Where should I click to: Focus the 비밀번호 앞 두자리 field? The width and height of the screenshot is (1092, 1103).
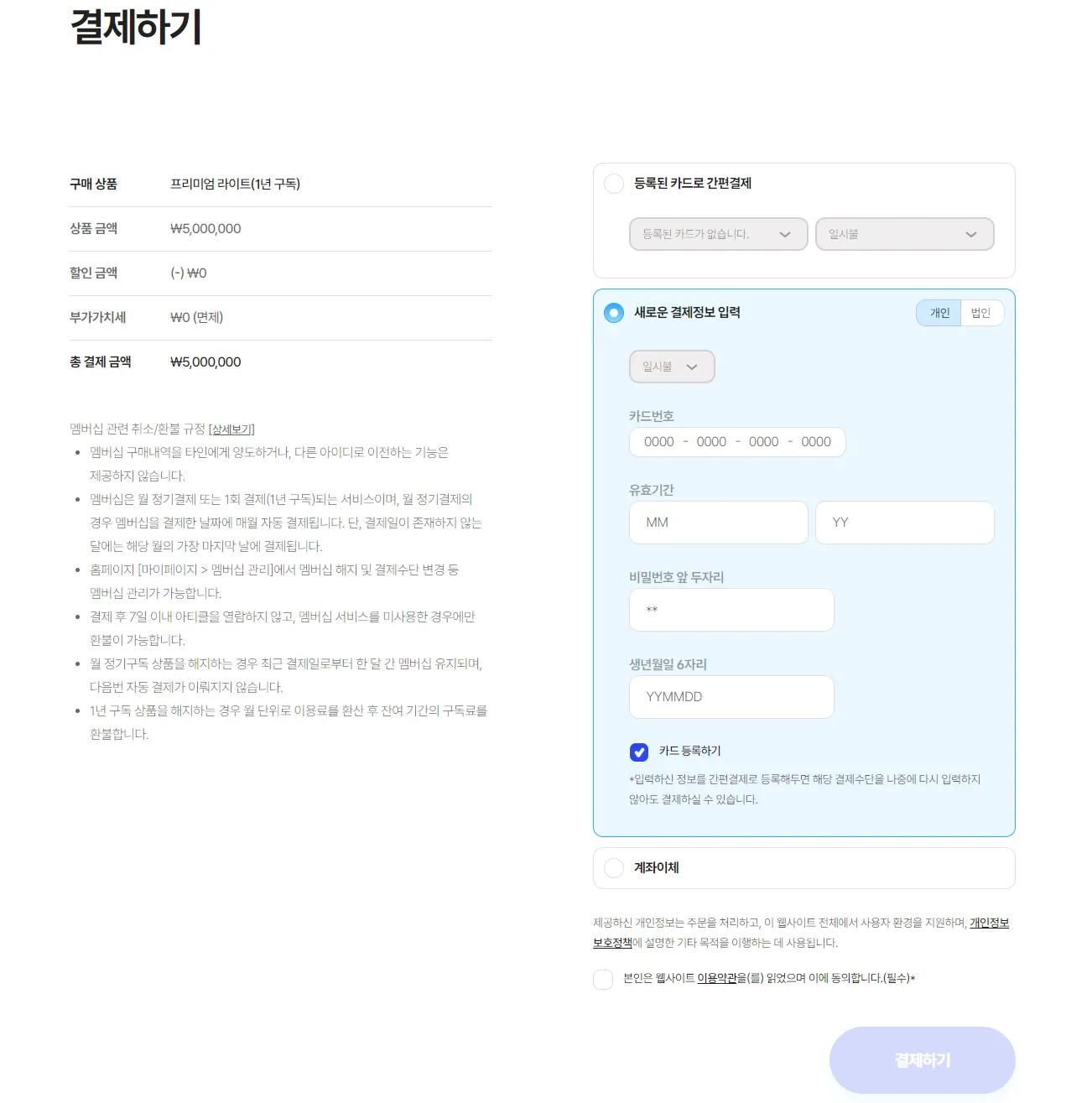pos(731,610)
